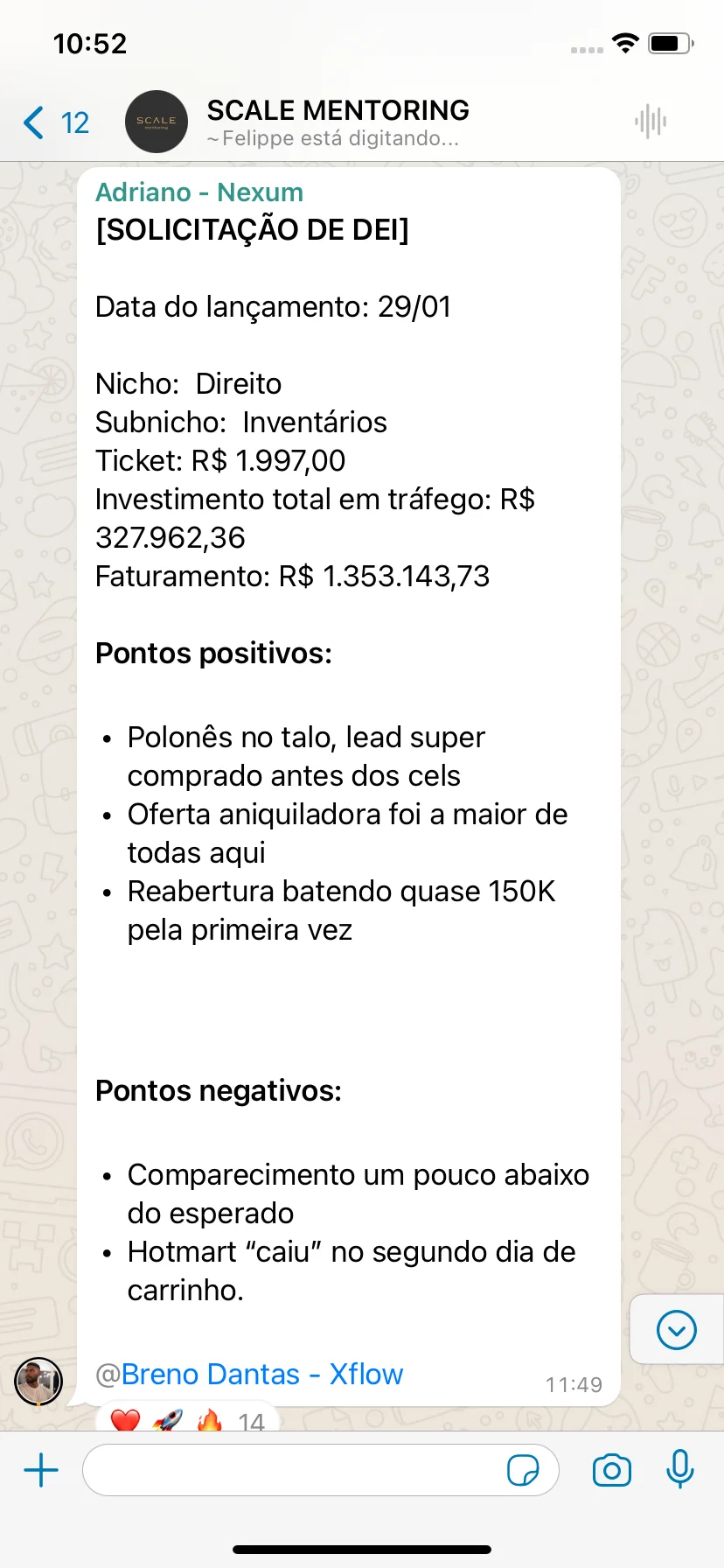Screen dimensions: 724x1568
Task: Open the sender's profile photo
Action: [38, 1381]
